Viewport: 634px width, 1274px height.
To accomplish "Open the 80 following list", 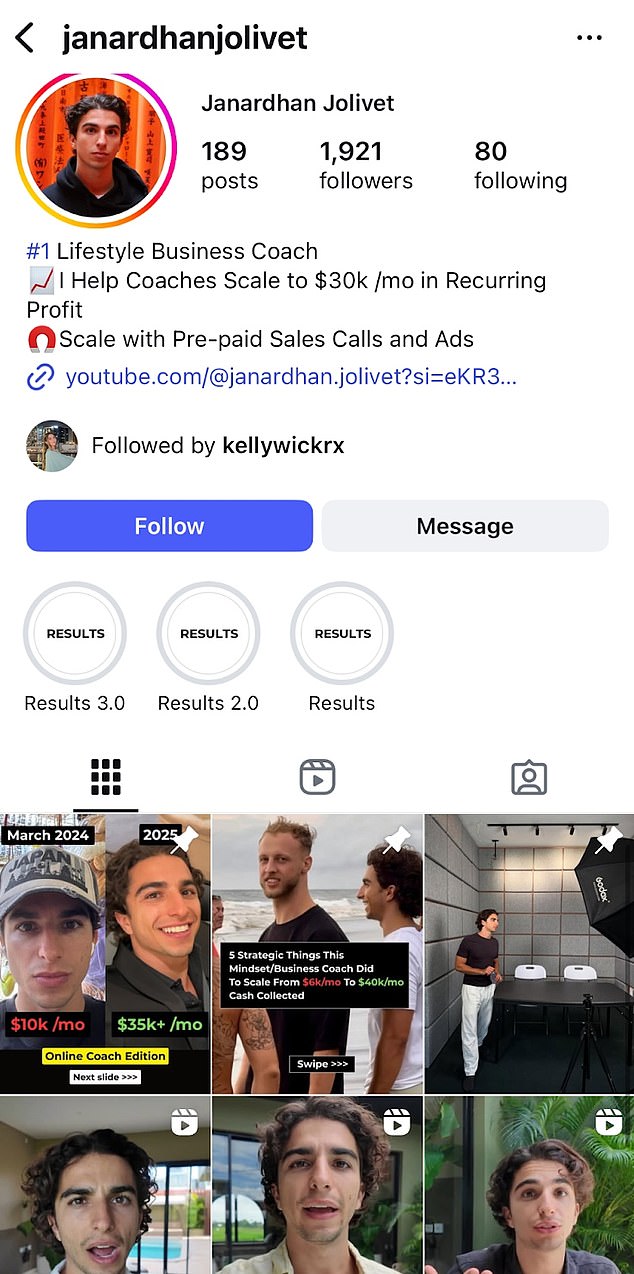I will (x=520, y=165).
